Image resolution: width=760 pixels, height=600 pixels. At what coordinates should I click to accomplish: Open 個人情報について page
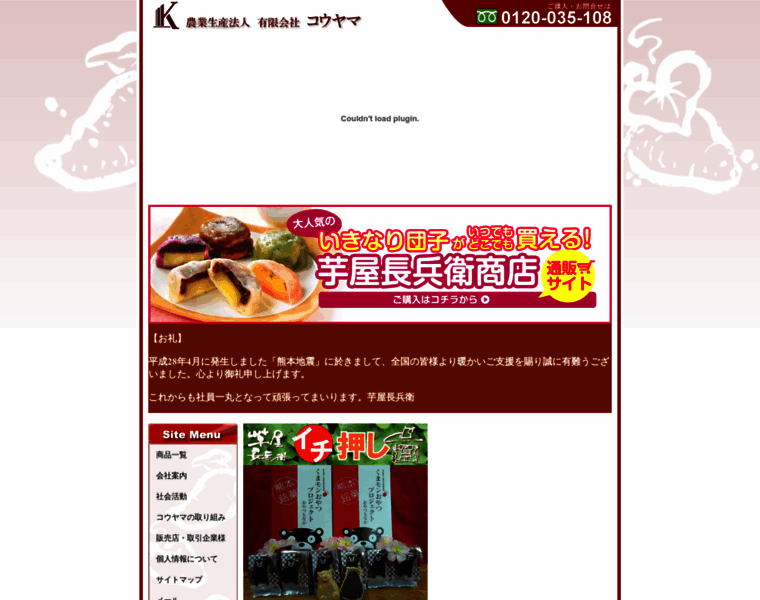(187, 559)
